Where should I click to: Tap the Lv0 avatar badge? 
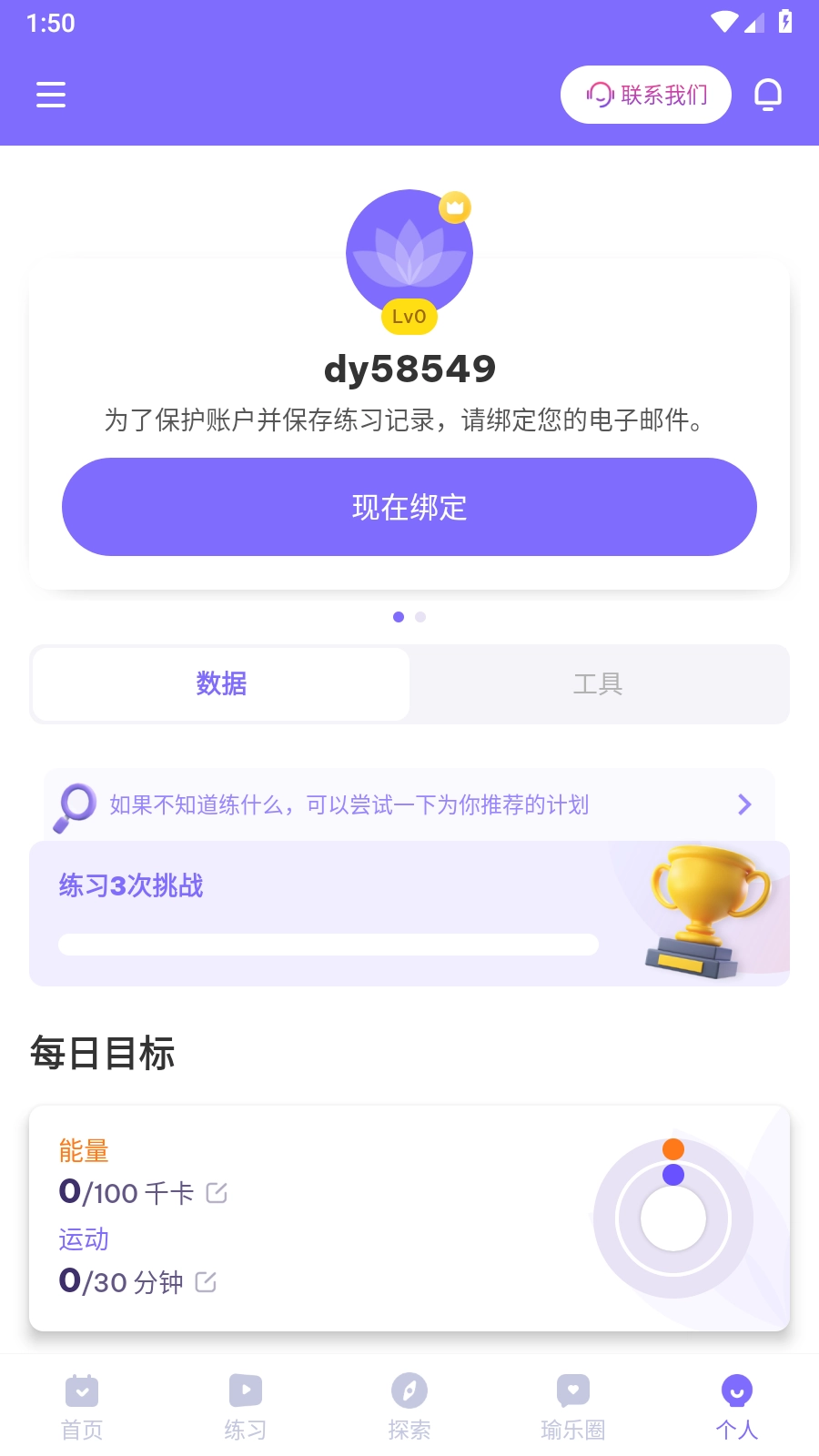click(x=409, y=317)
